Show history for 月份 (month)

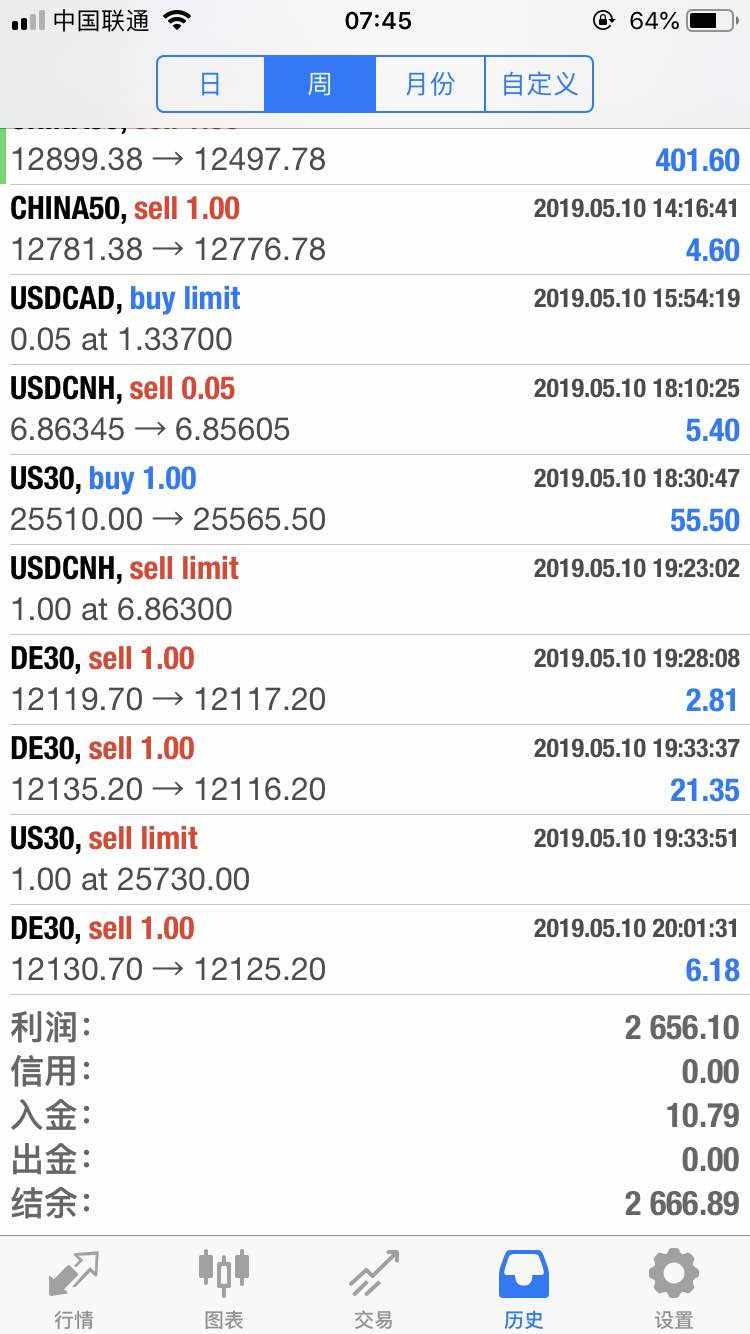tap(430, 84)
